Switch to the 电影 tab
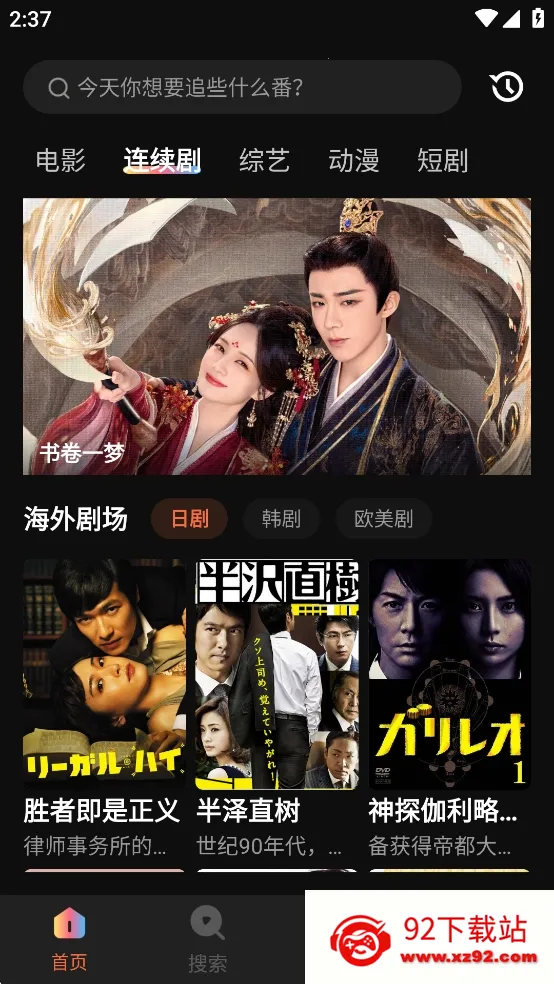Viewport: 554px width, 984px height. [61, 161]
